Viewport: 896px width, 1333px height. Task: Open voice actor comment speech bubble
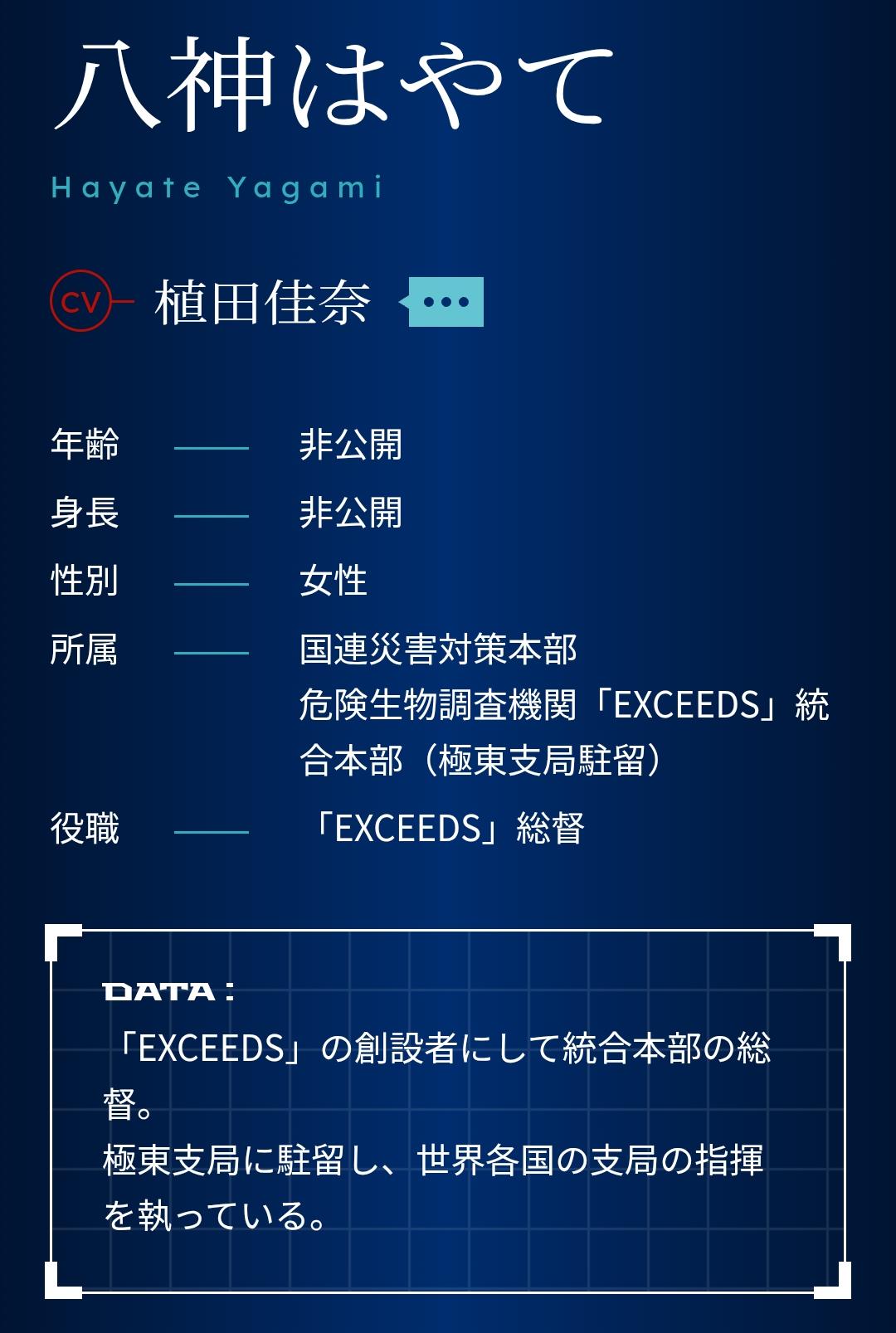coord(446,302)
